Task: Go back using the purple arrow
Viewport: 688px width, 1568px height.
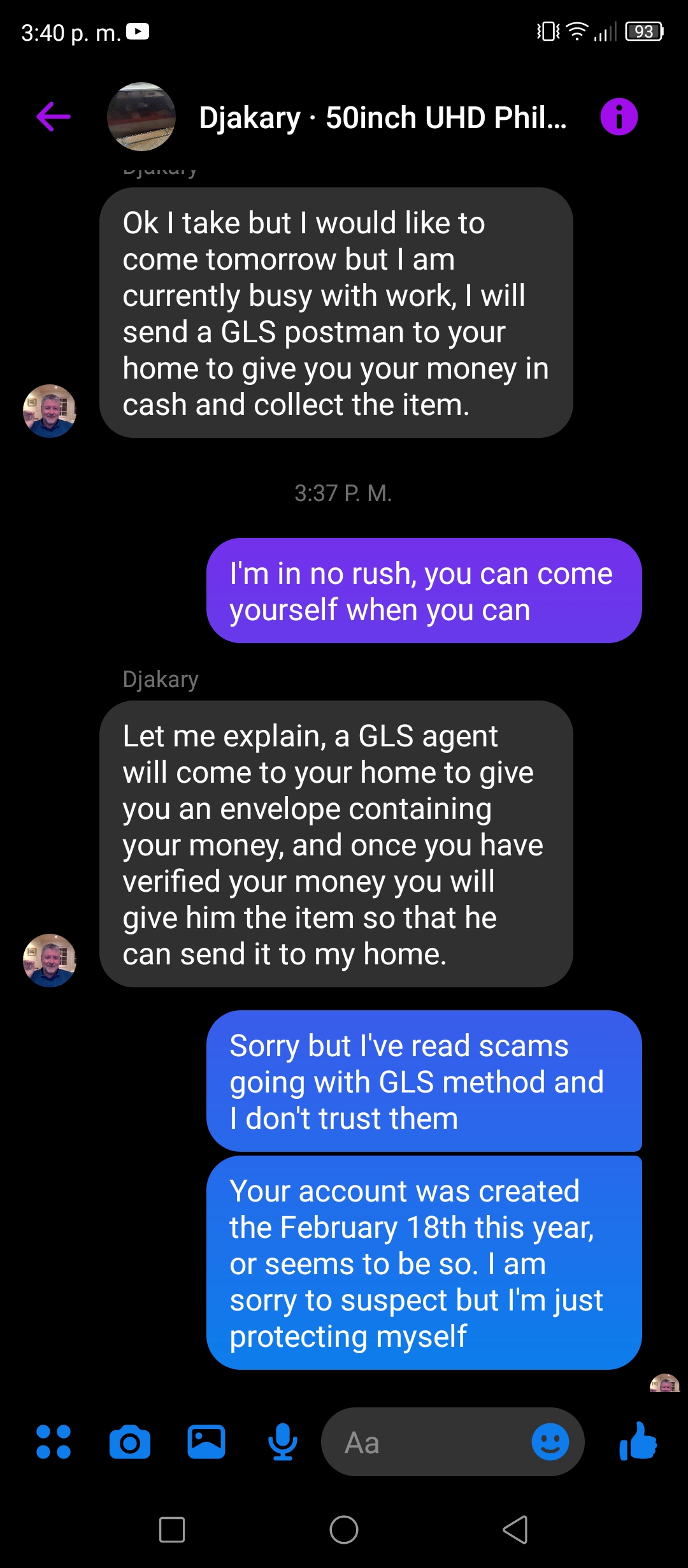Action: click(x=54, y=117)
